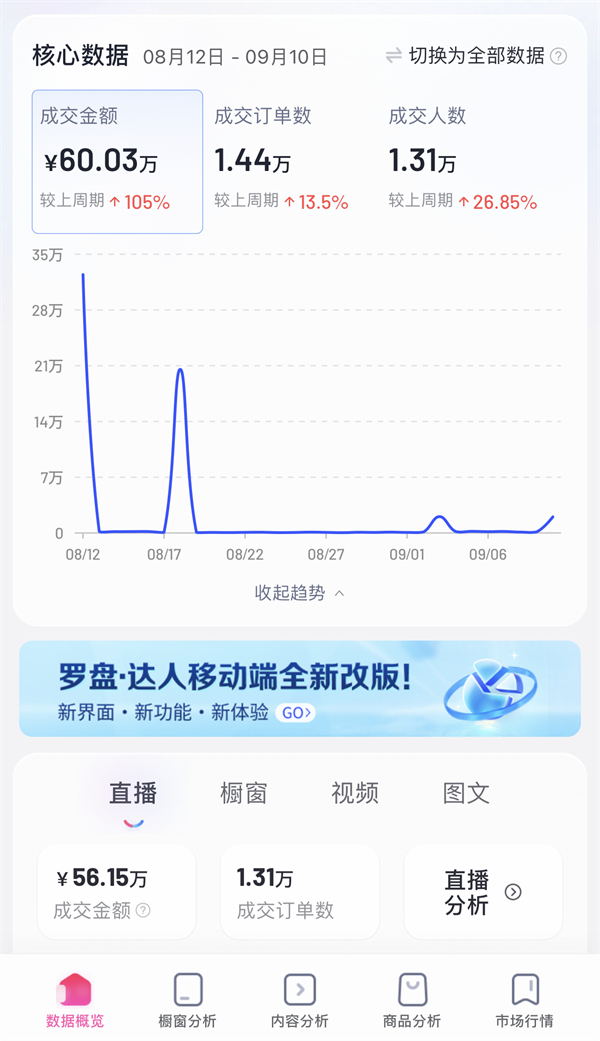Select 数据概览 in bottom navigation
This screenshot has width=600, height=1041.
75,1001
